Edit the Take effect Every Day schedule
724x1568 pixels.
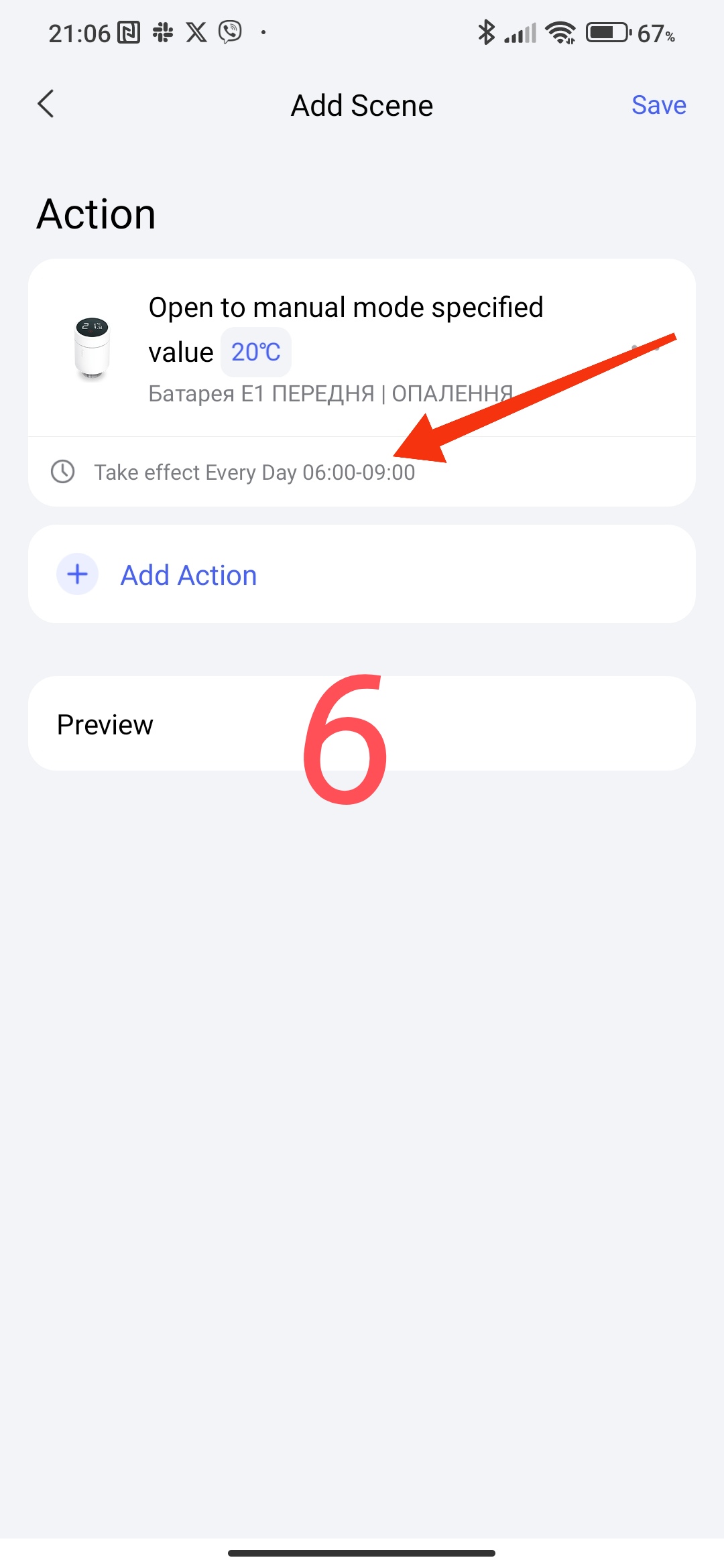click(x=254, y=472)
